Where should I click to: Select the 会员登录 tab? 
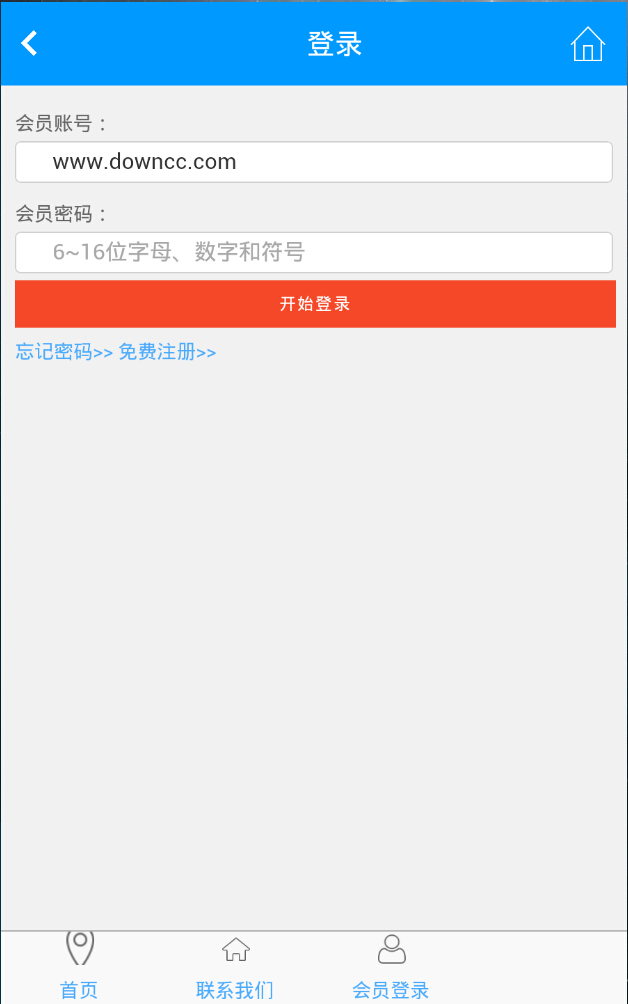pos(391,966)
